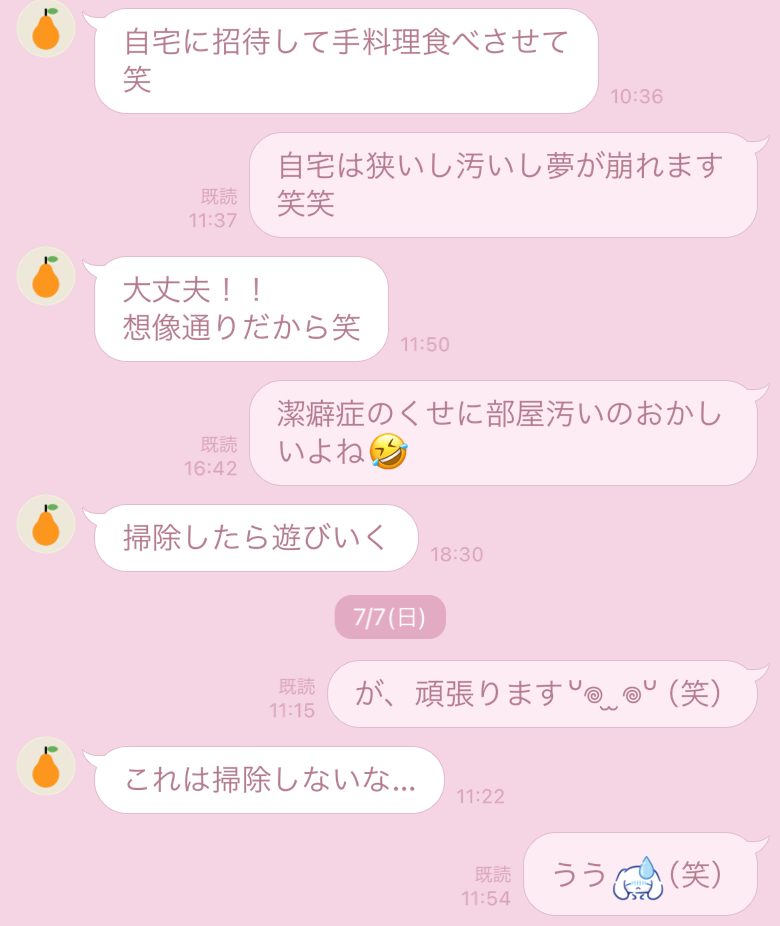Tap the pear avatar next to "大丈夫！！"
The height and width of the screenshot is (926, 780).
pyautogui.click(x=46, y=276)
